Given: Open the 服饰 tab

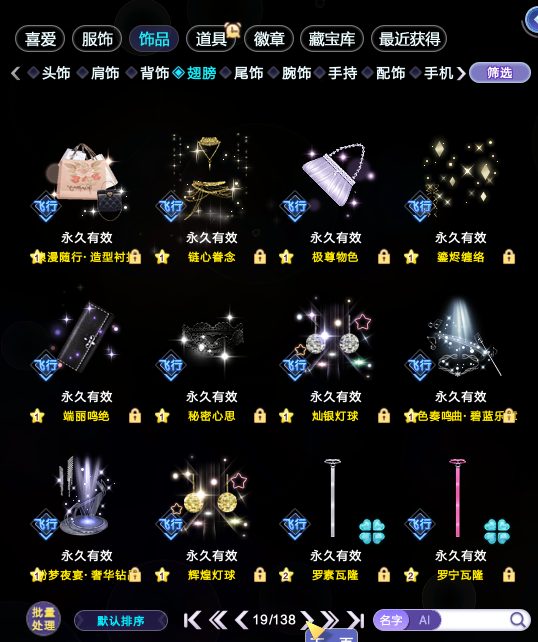Looking at the screenshot, I should [97, 39].
